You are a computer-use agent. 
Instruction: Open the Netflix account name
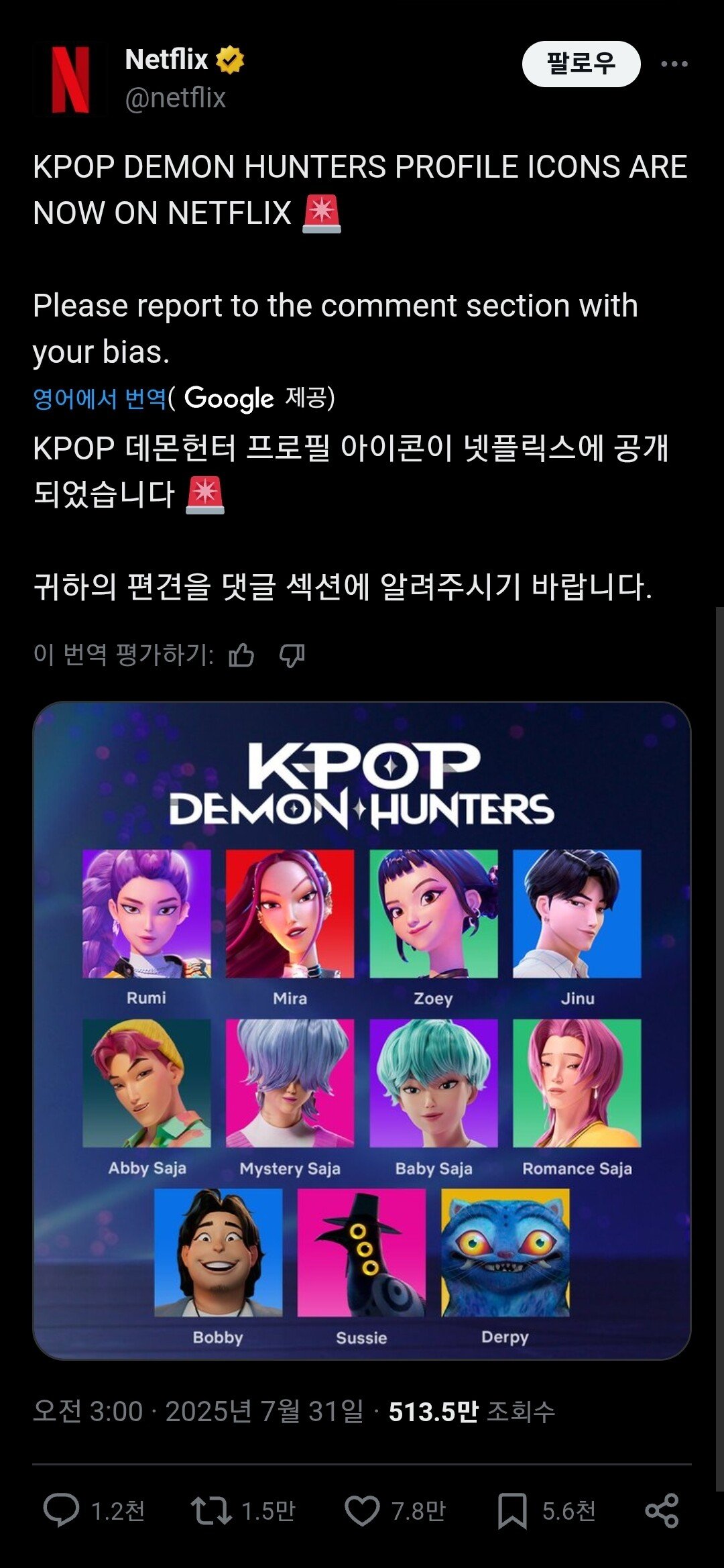tap(168, 60)
